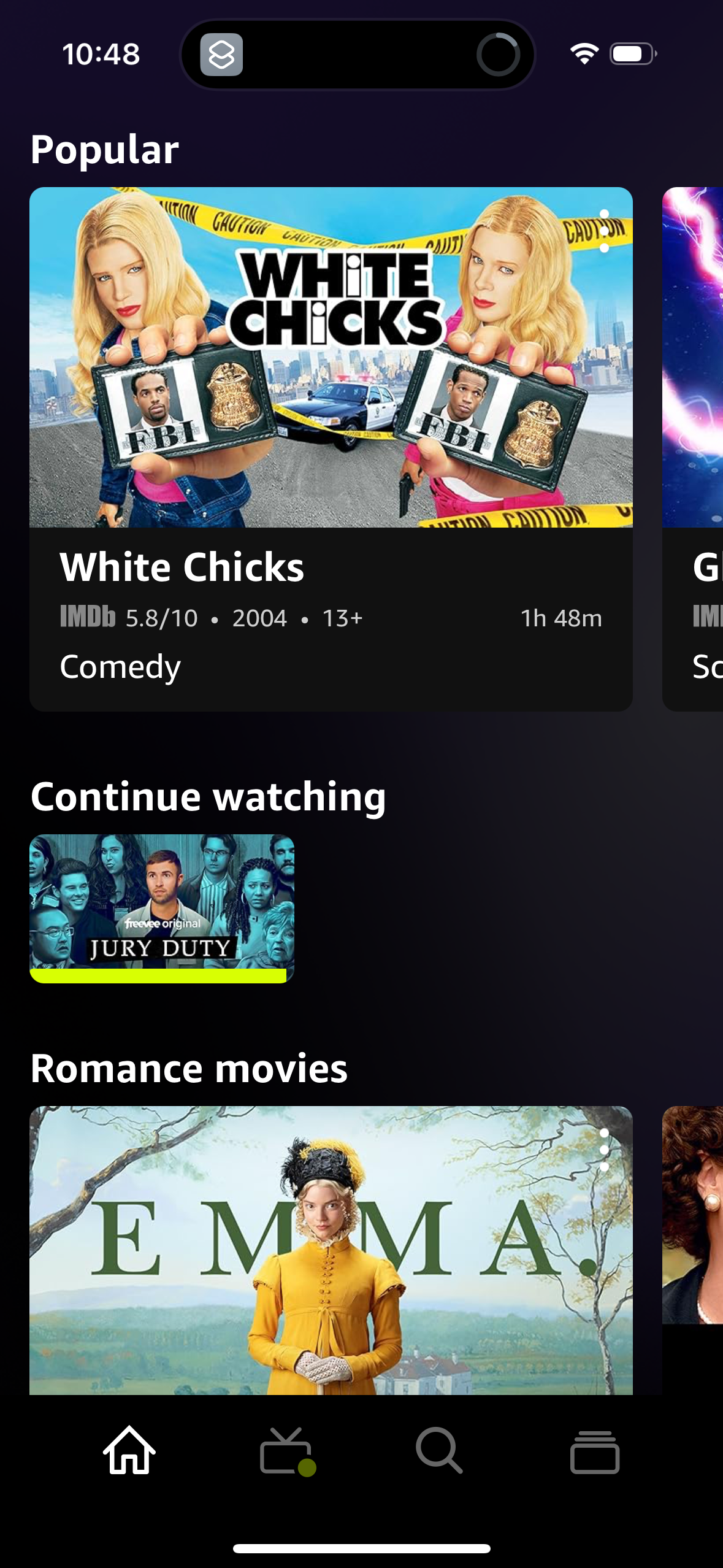Open the White Chicks movie card
The width and height of the screenshot is (723, 1568).
pyautogui.click(x=331, y=448)
